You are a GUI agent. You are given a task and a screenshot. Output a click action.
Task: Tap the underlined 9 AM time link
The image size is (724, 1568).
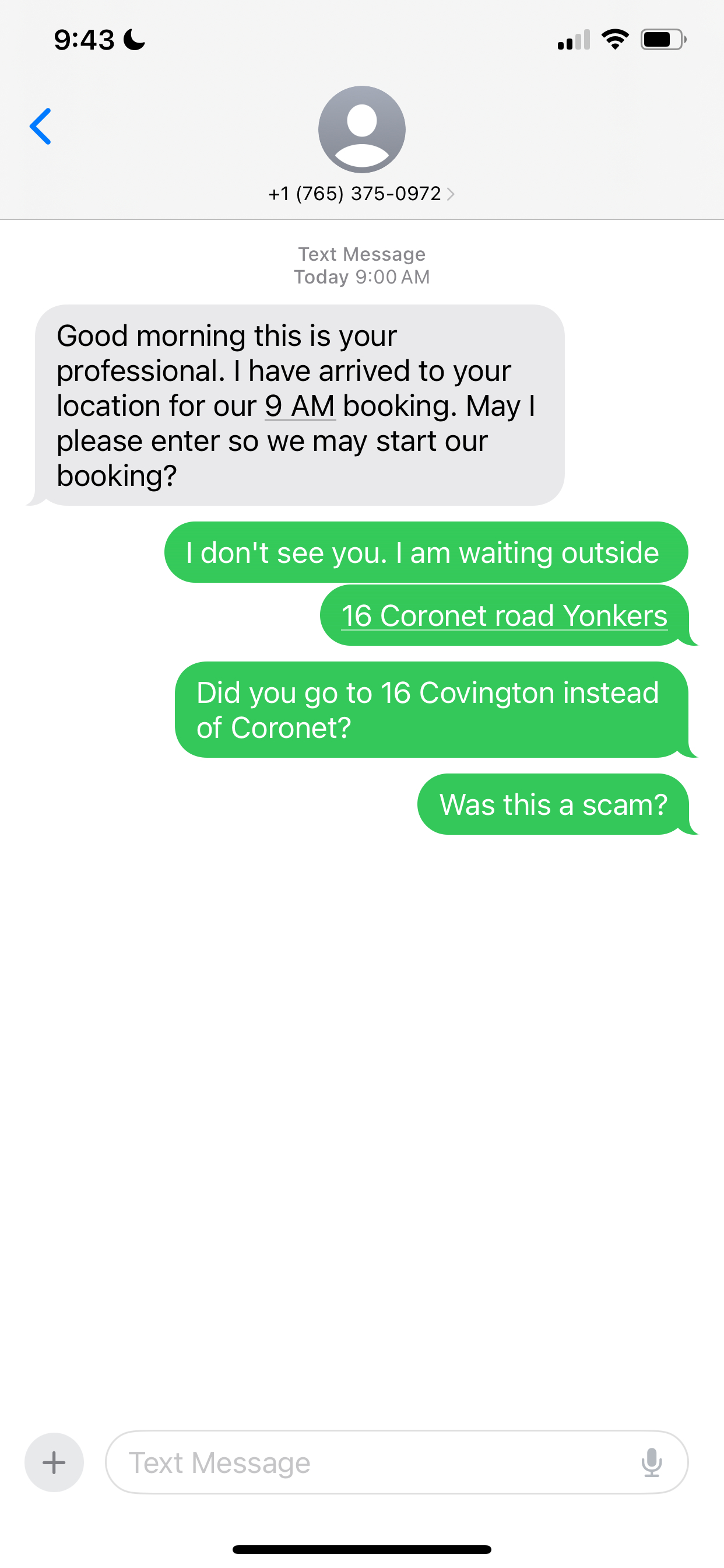tap(300, 406)
